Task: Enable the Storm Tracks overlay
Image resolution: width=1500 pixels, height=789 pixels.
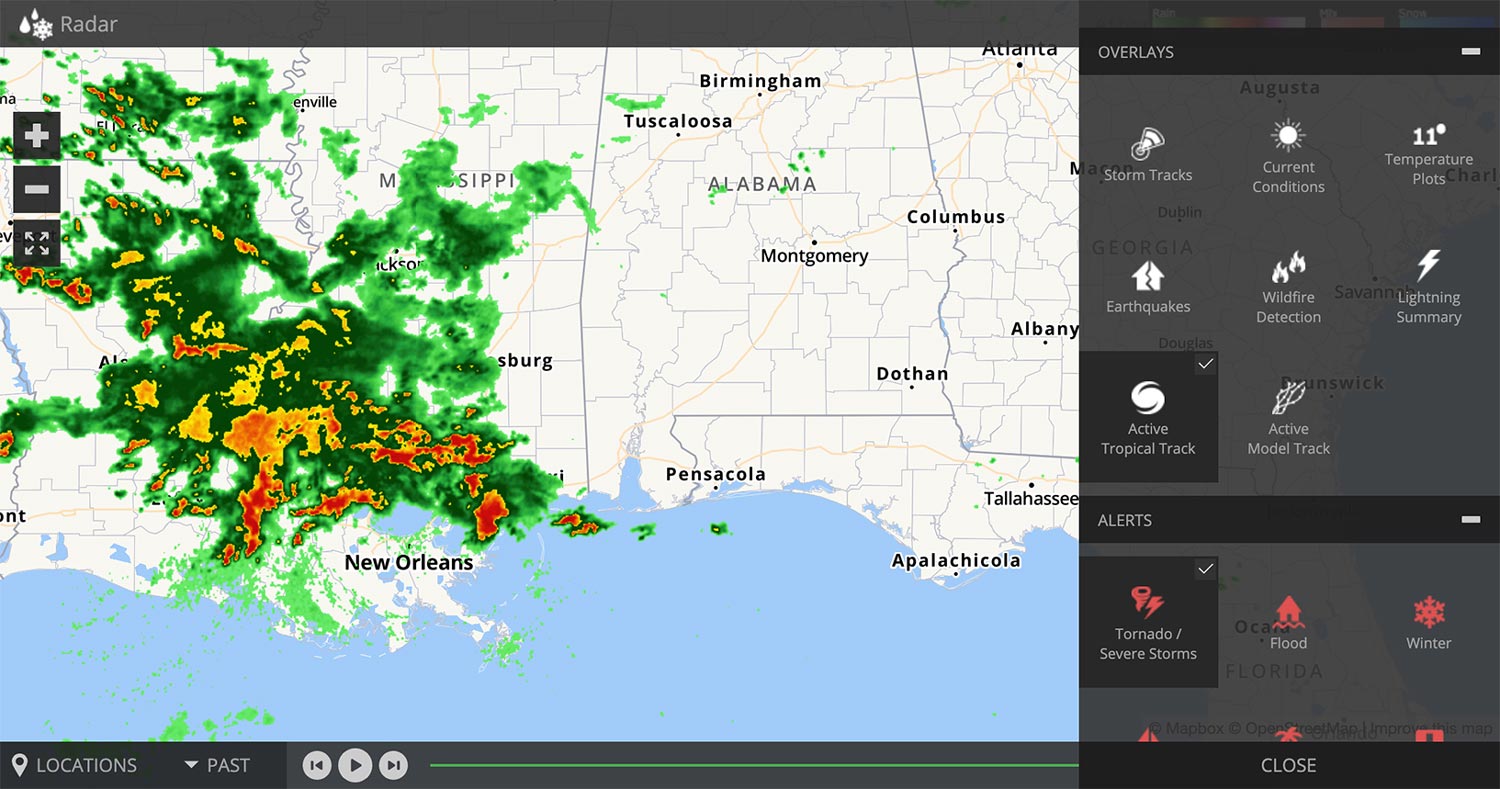Action: [x=1148, y=155]
